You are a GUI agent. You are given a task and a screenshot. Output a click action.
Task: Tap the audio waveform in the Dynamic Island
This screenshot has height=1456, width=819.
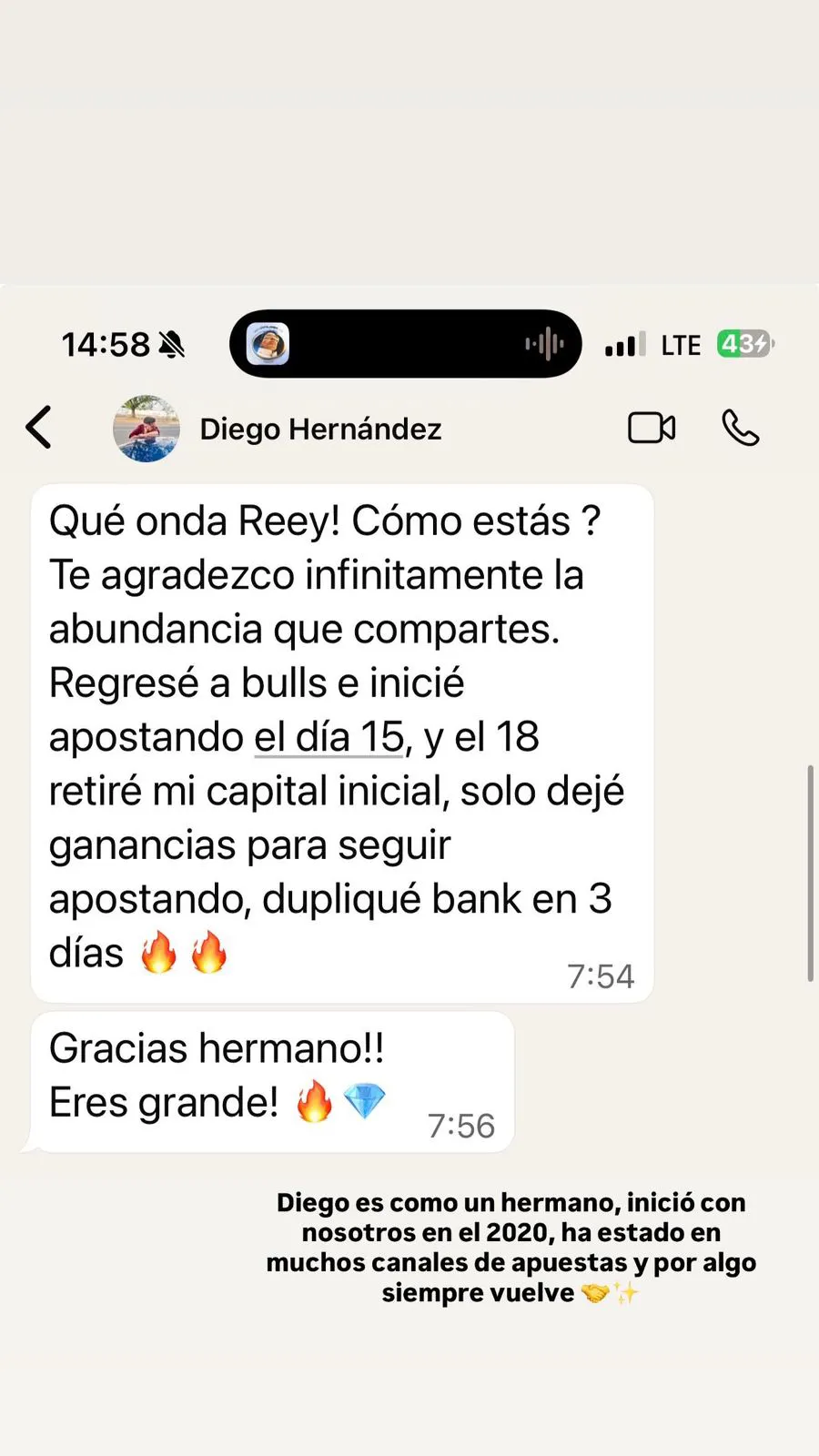(543, 344)
